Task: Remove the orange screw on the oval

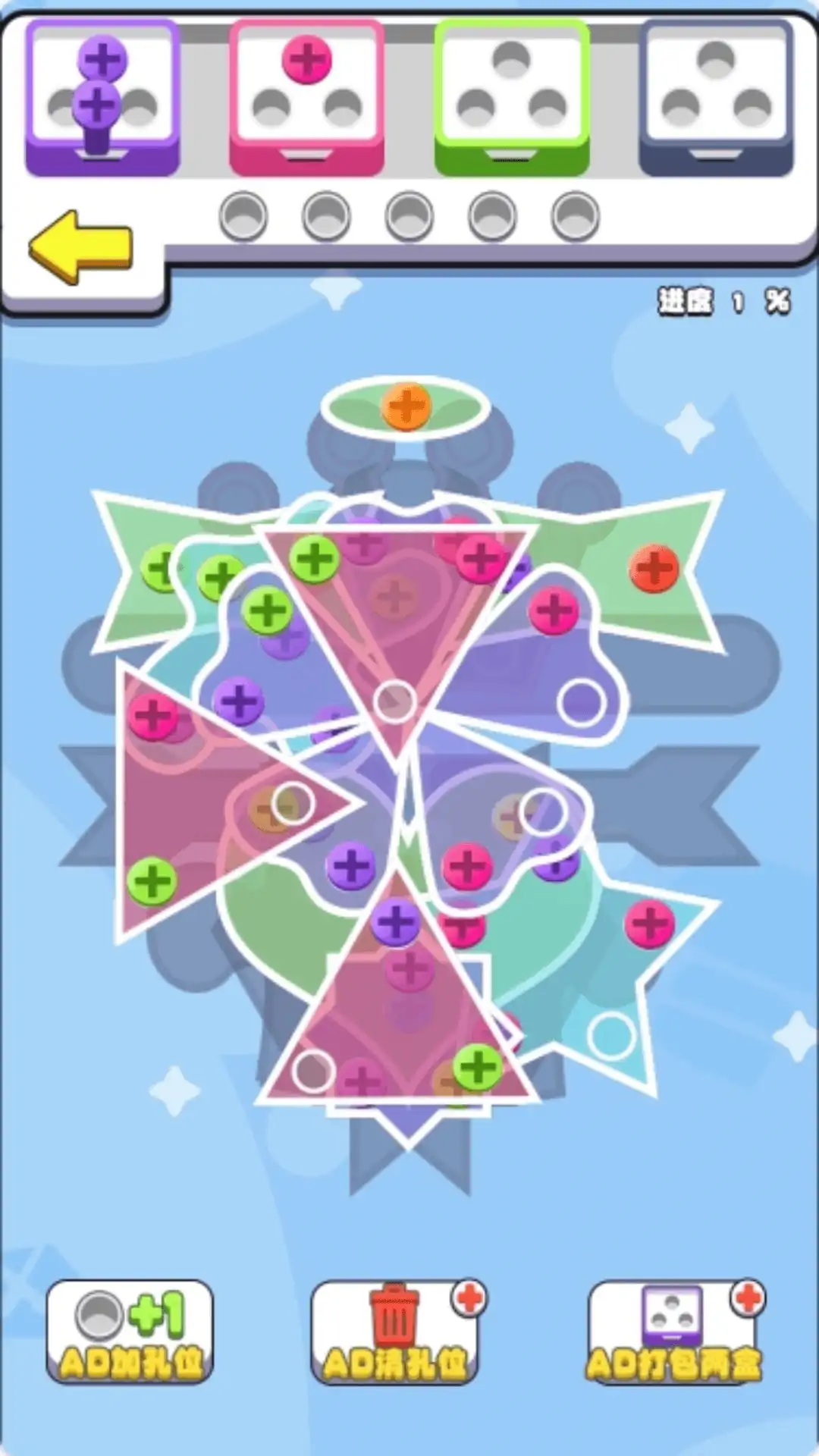Action: 406,406
